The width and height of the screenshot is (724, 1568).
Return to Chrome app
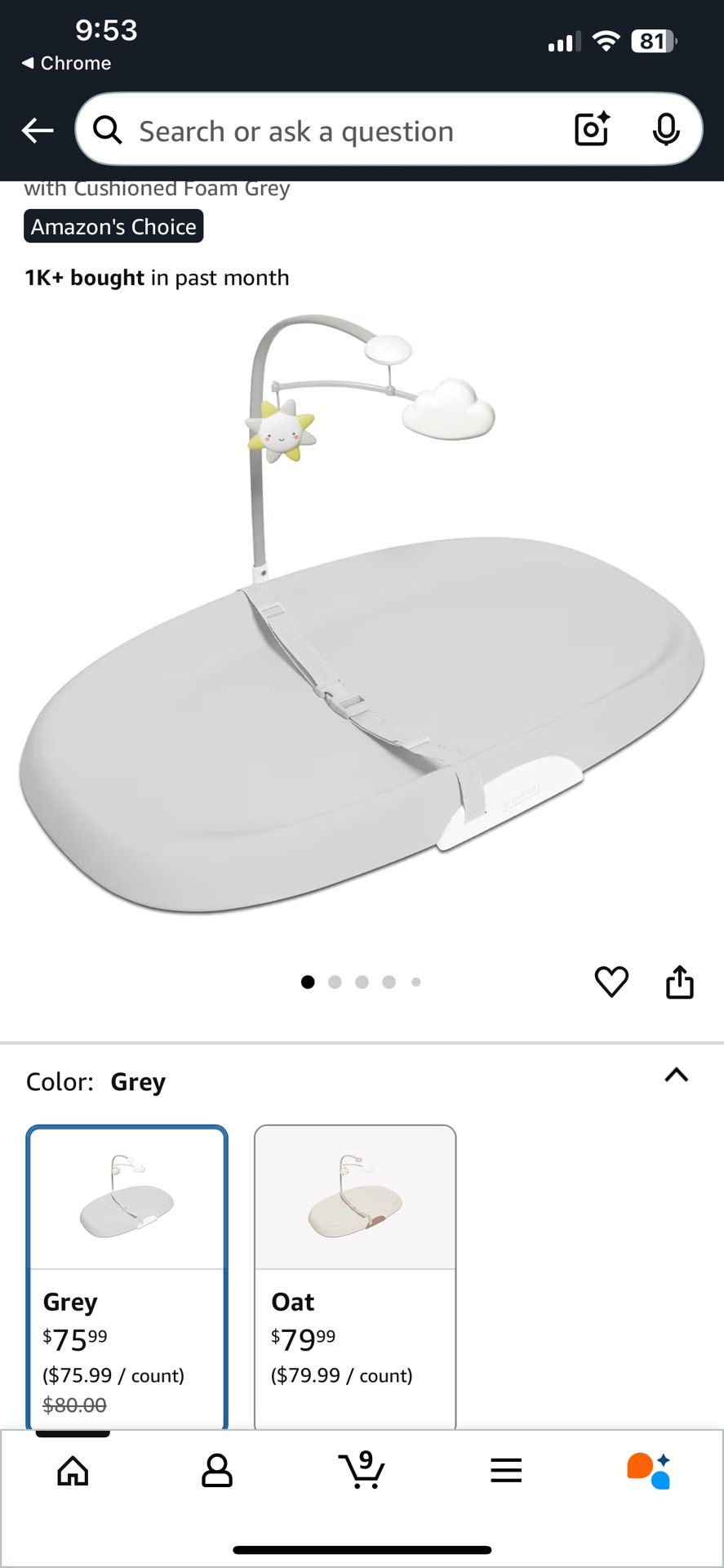click(66, 63)
